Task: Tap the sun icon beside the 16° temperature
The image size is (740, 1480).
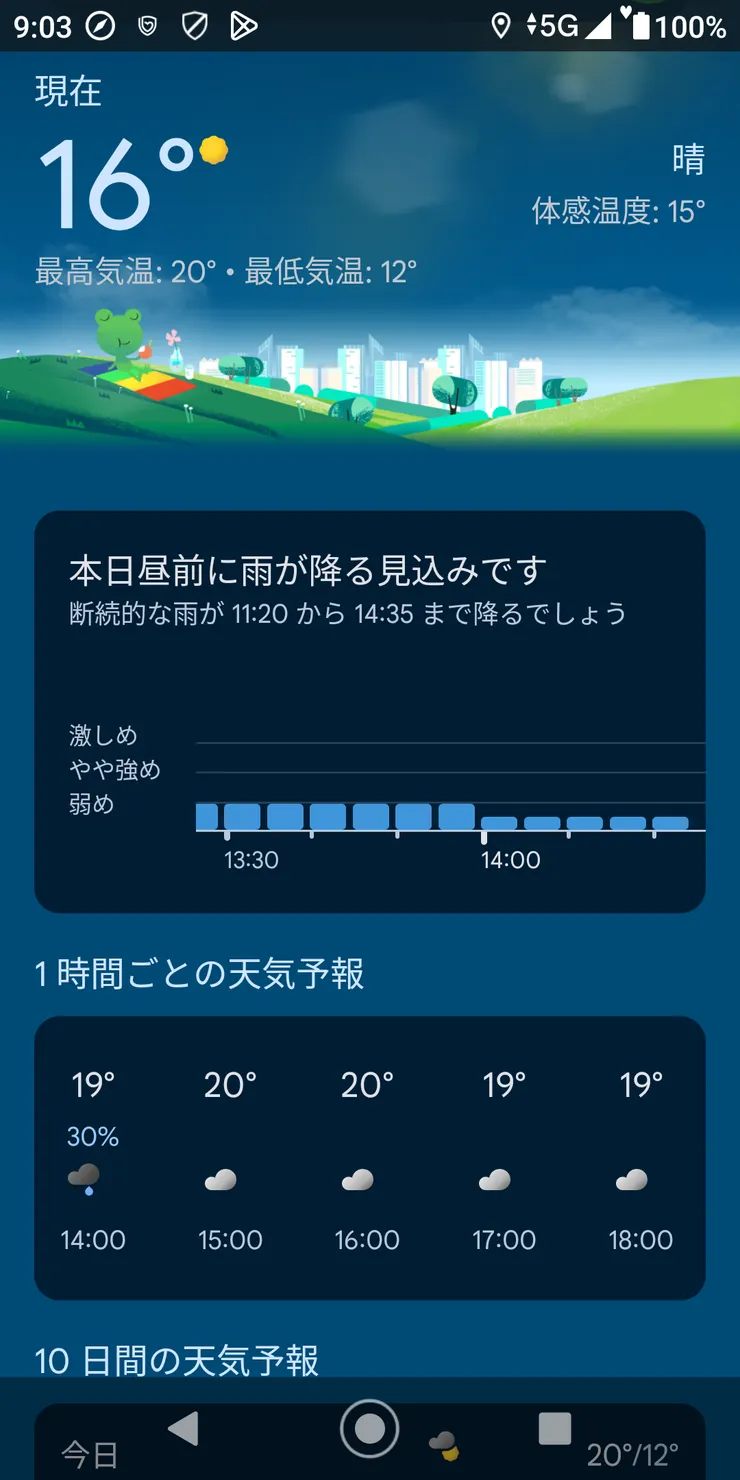Action: click(215, 150)
